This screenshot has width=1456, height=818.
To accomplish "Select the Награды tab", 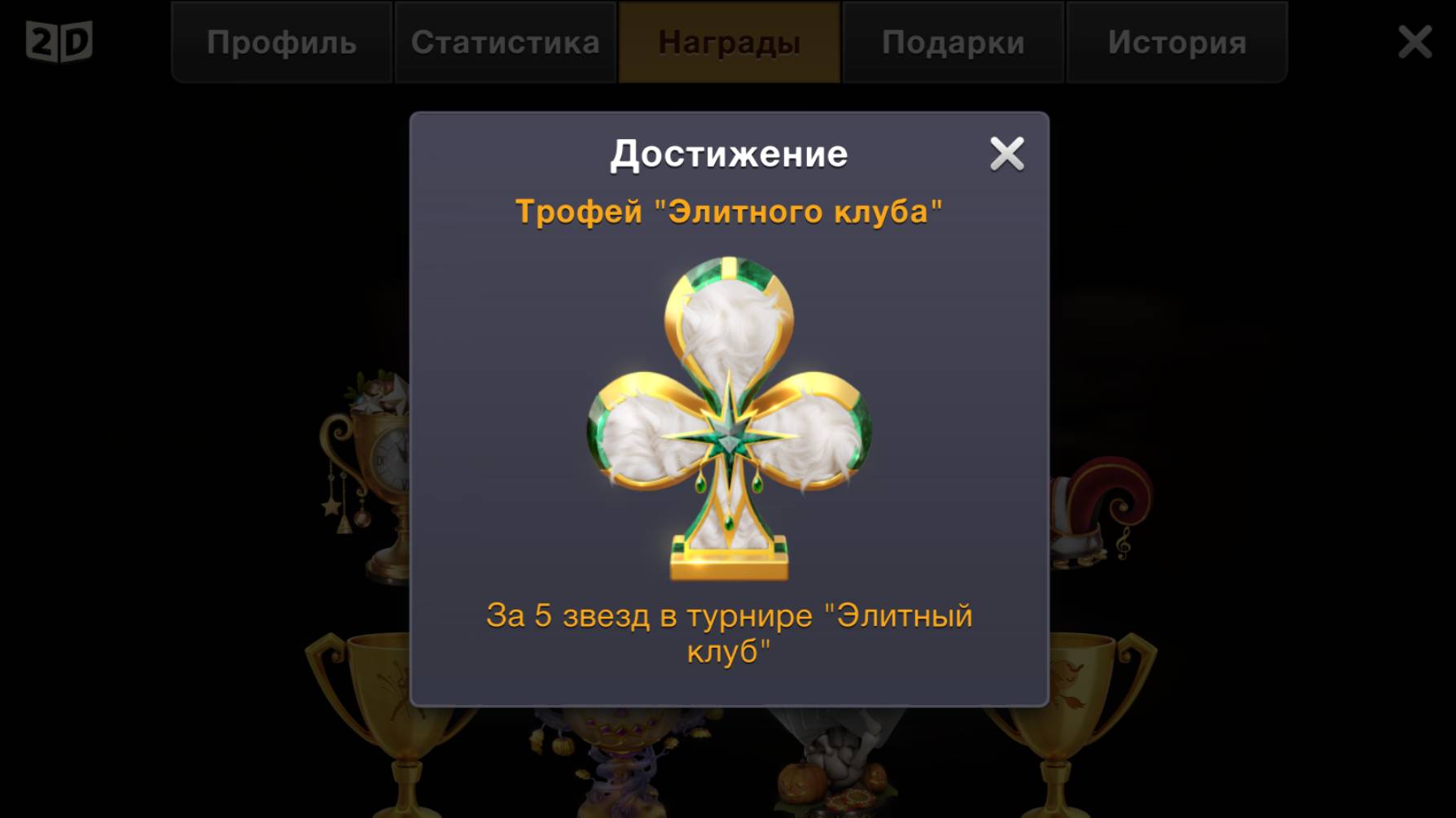I will [729, 42].
